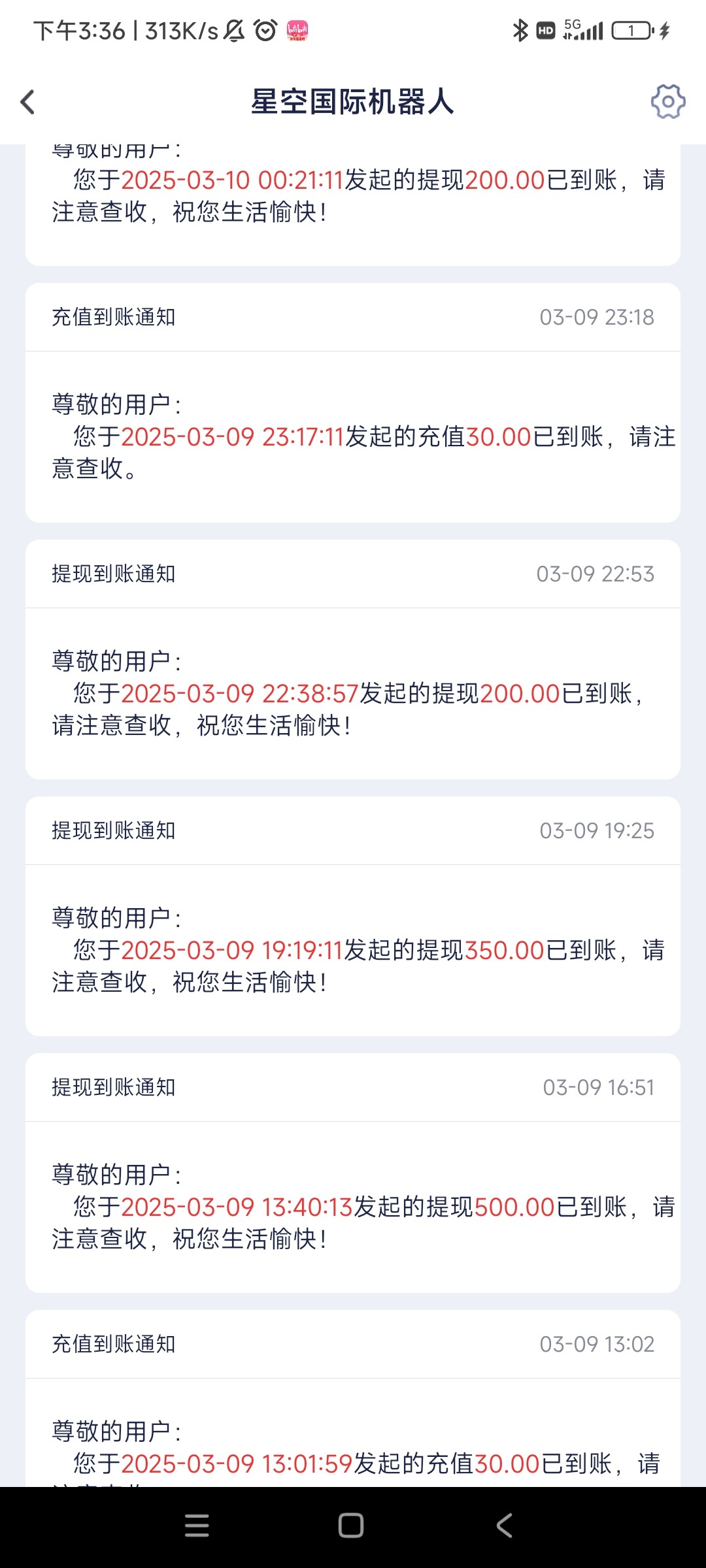This screenshot has width=706, height=1568.
Task: Open the 03-09 22:53 提现到账通知 card
Action: [x=353, y=659]
